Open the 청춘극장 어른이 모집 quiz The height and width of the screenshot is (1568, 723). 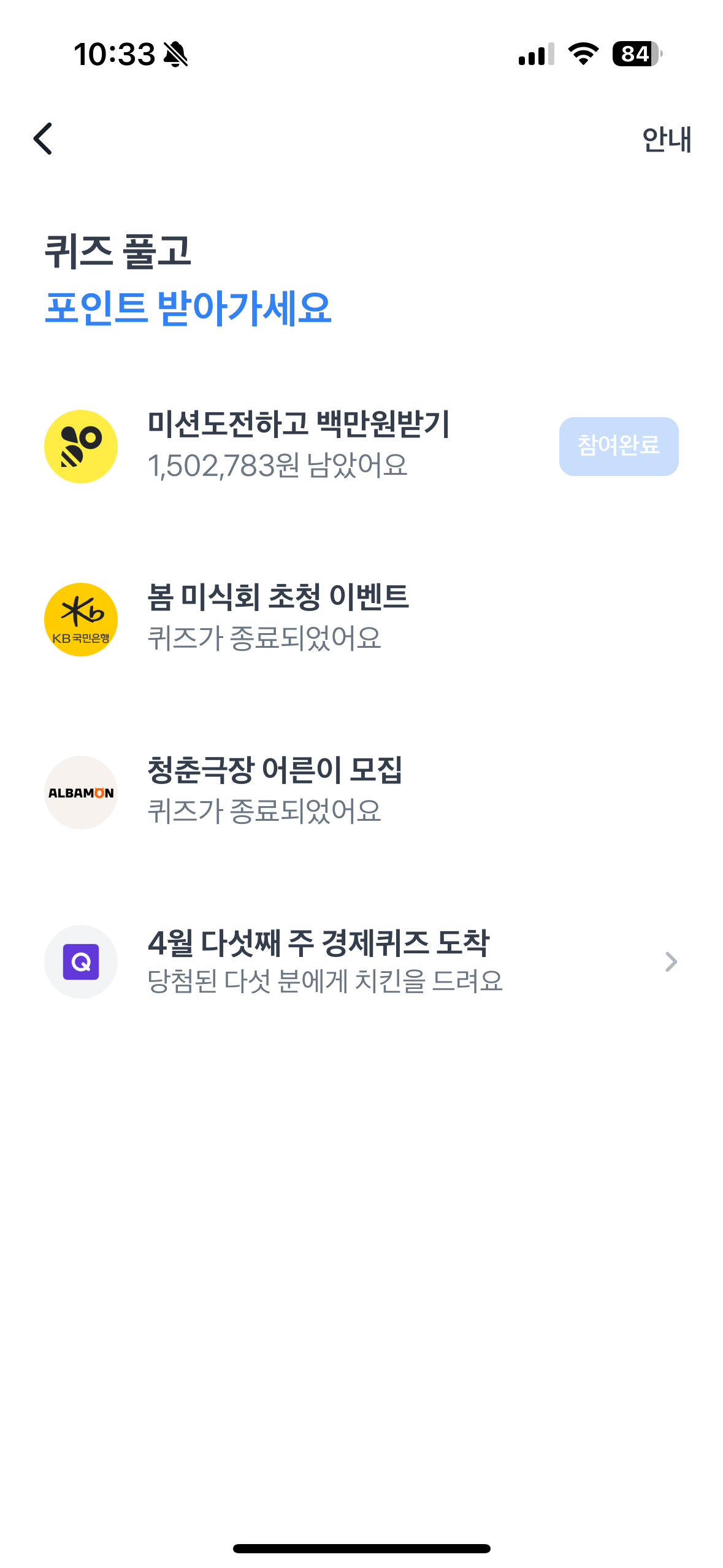[x=275, y=791]
